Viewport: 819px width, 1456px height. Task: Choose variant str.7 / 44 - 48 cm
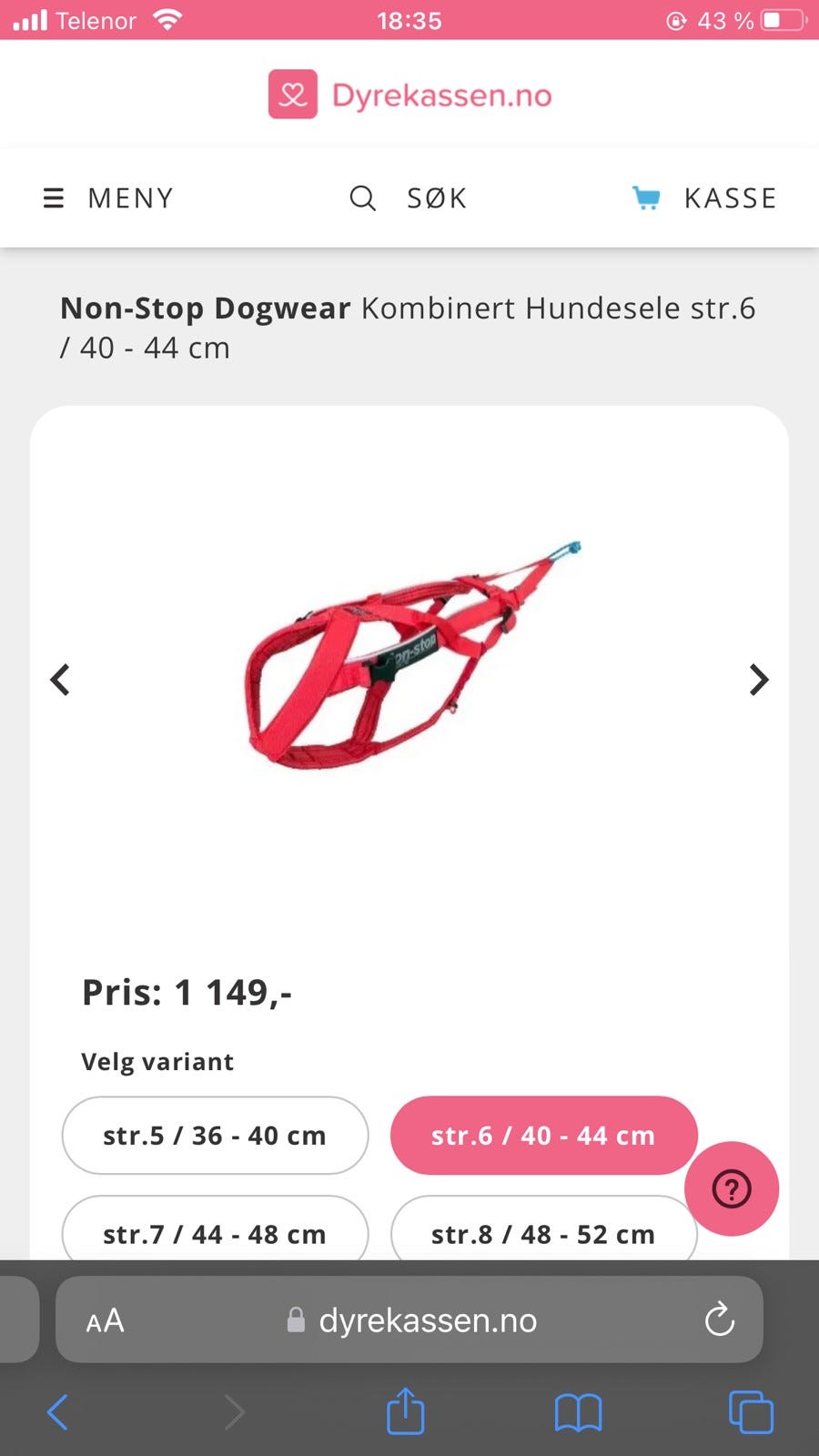coord(215,1232)
